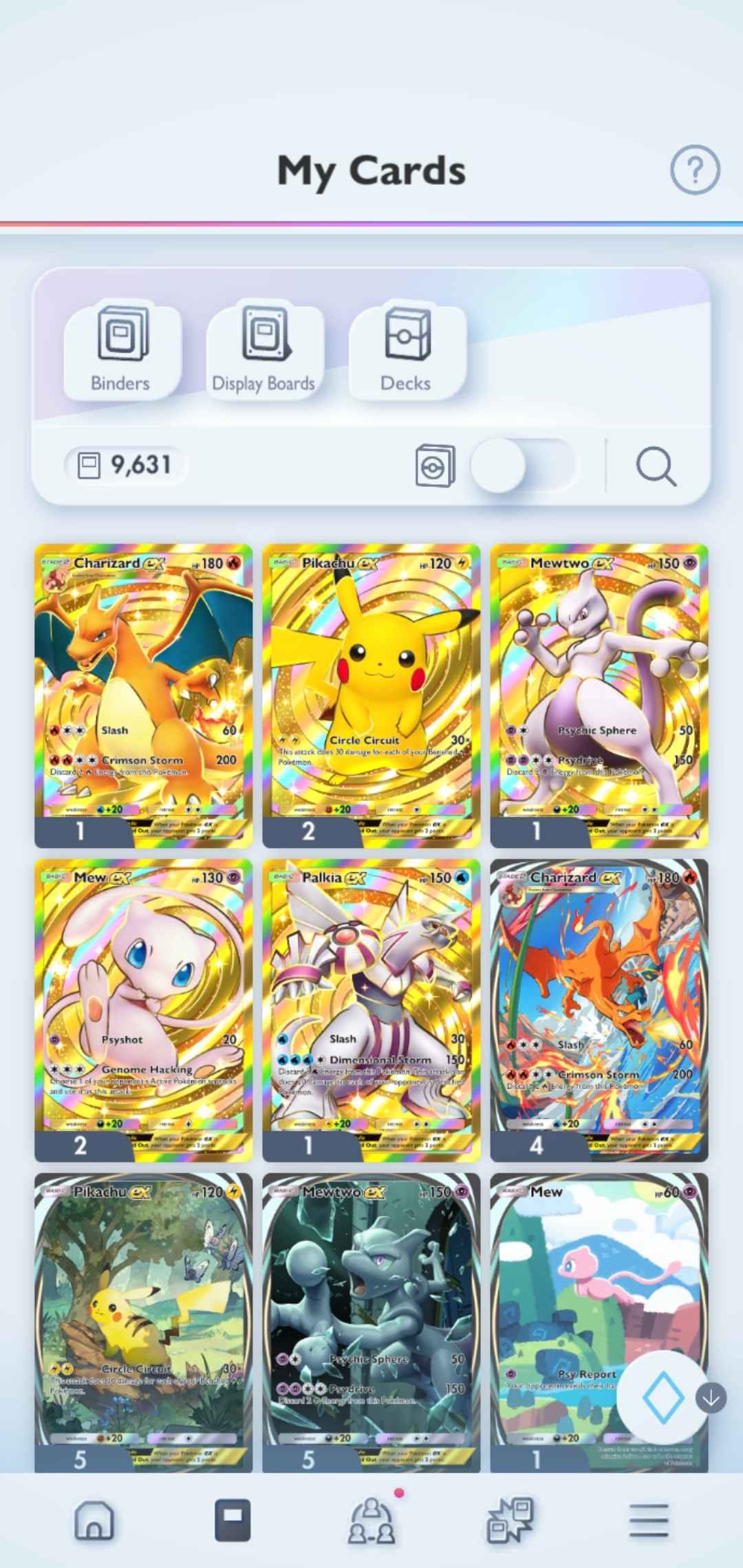Image resolution: width=743 pixels, height=1568 pixels.
Task: Open the gold Mewtwo ex card
Action: [x=599, y=695]
